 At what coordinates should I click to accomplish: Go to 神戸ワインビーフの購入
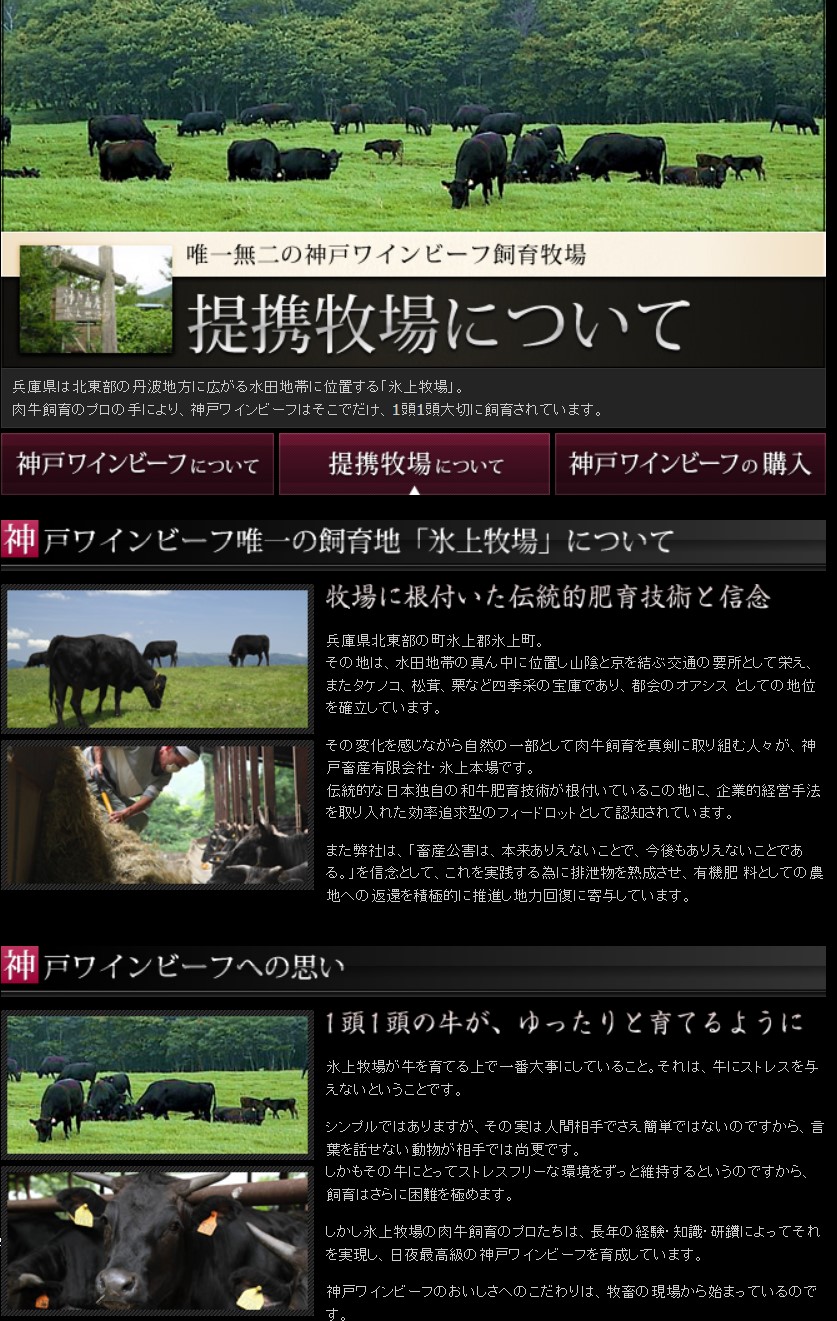pyautogui.click(x=690, y=464)
